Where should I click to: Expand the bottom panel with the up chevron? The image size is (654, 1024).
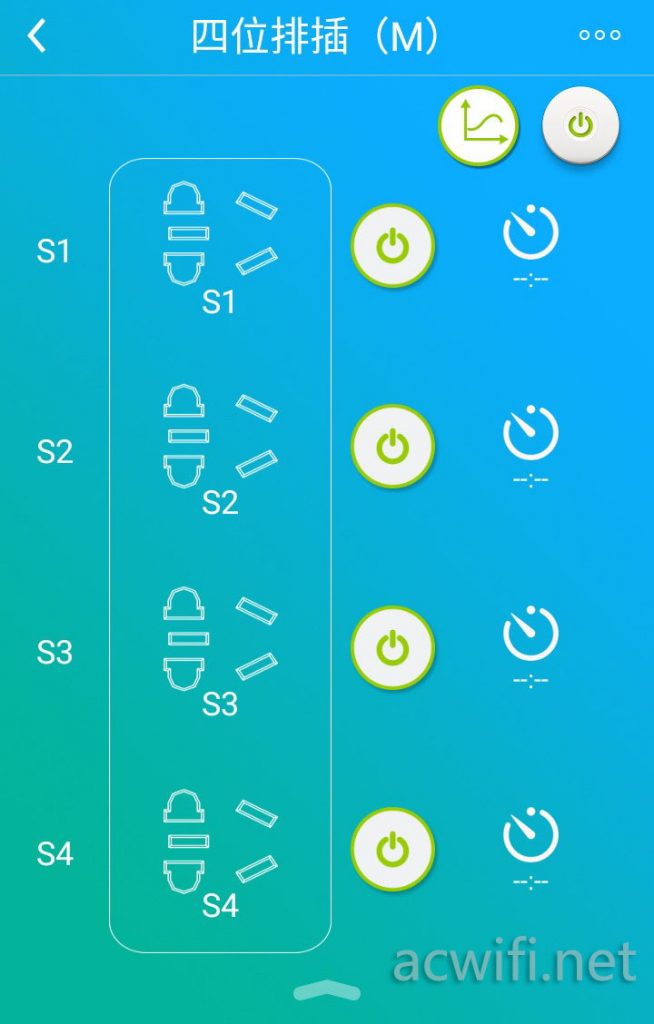[327, 990]
